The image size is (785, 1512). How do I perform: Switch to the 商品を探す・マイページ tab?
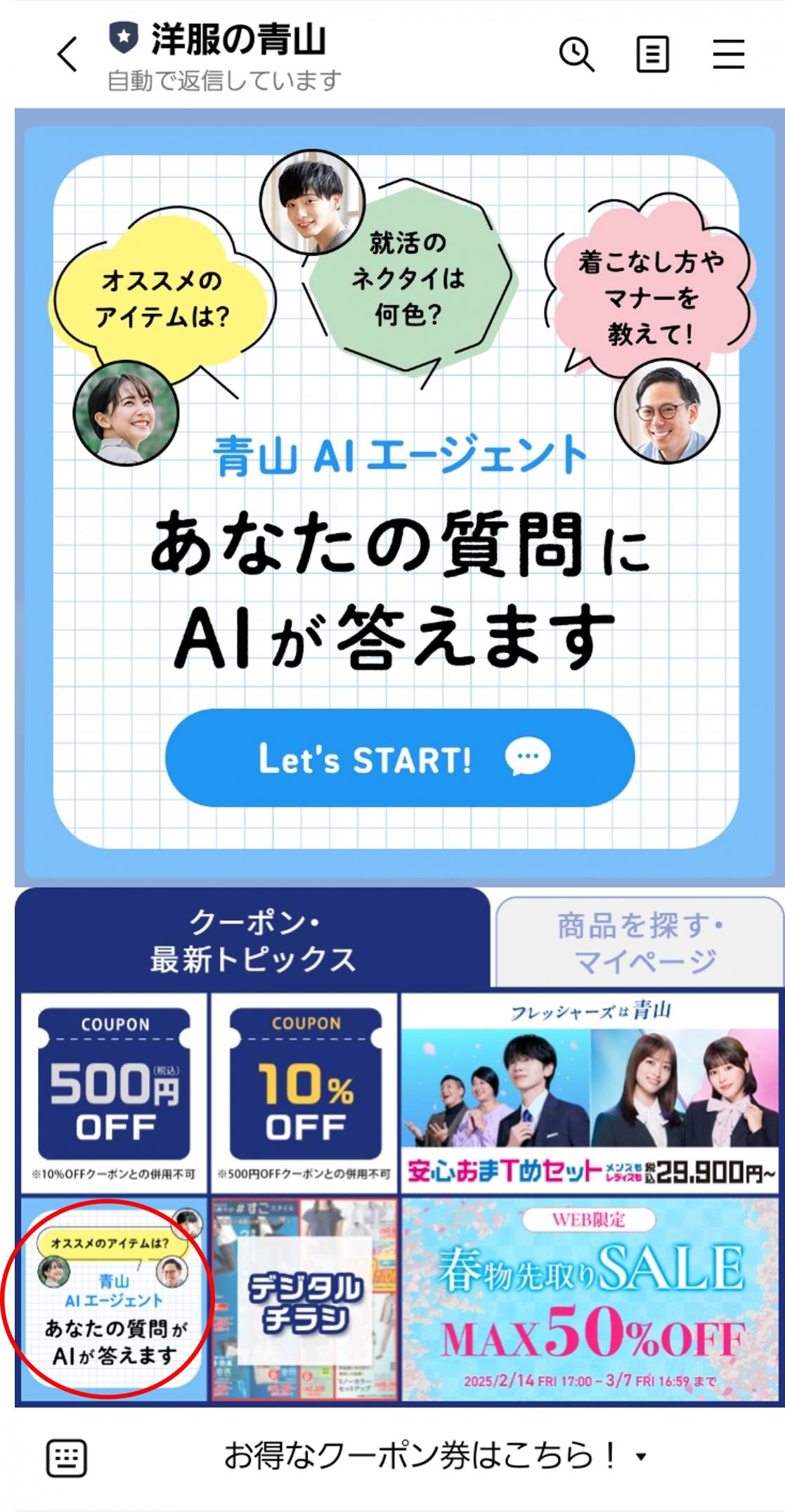(x=639, y=943)
